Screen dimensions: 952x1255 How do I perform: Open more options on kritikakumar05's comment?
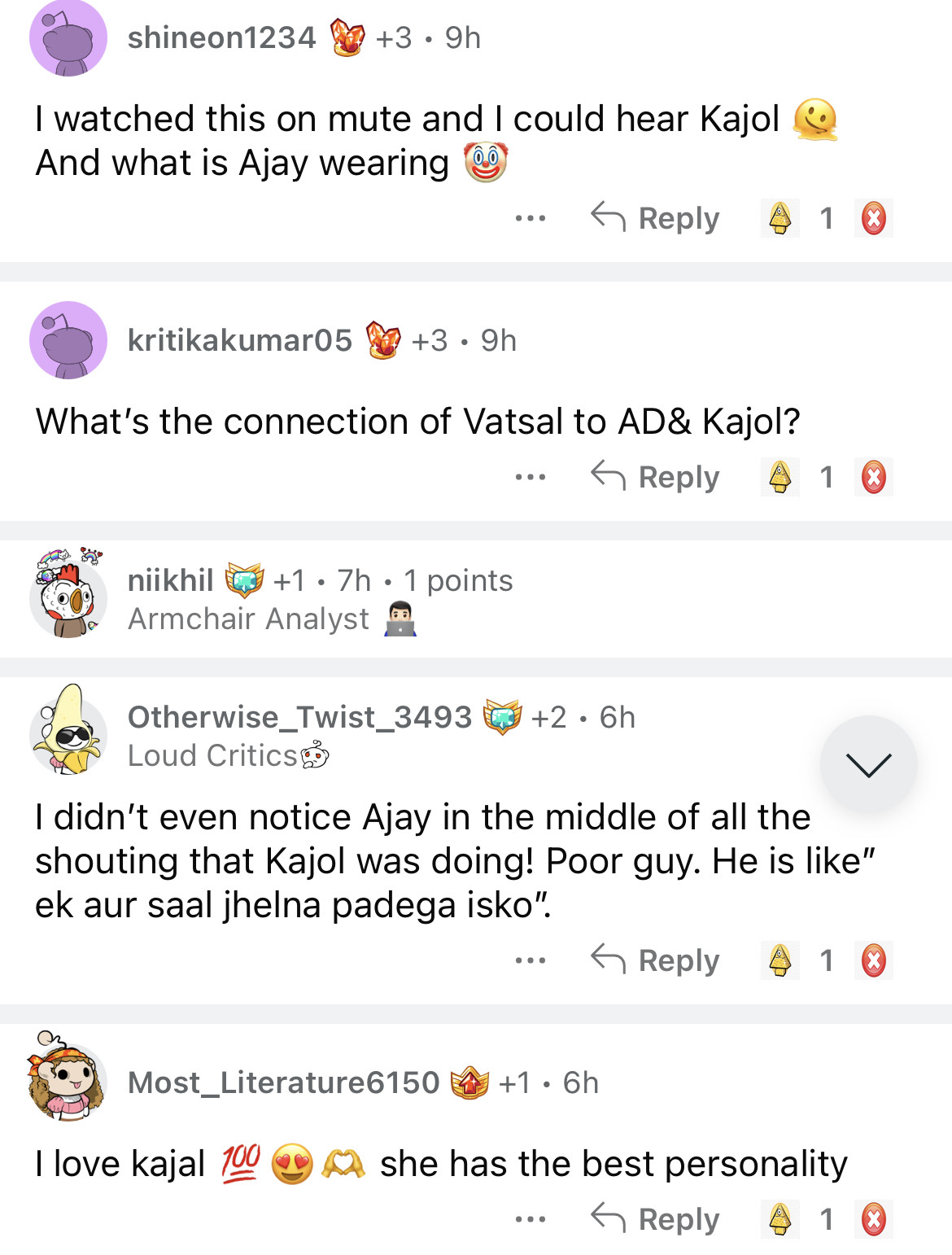click(531, 477)
